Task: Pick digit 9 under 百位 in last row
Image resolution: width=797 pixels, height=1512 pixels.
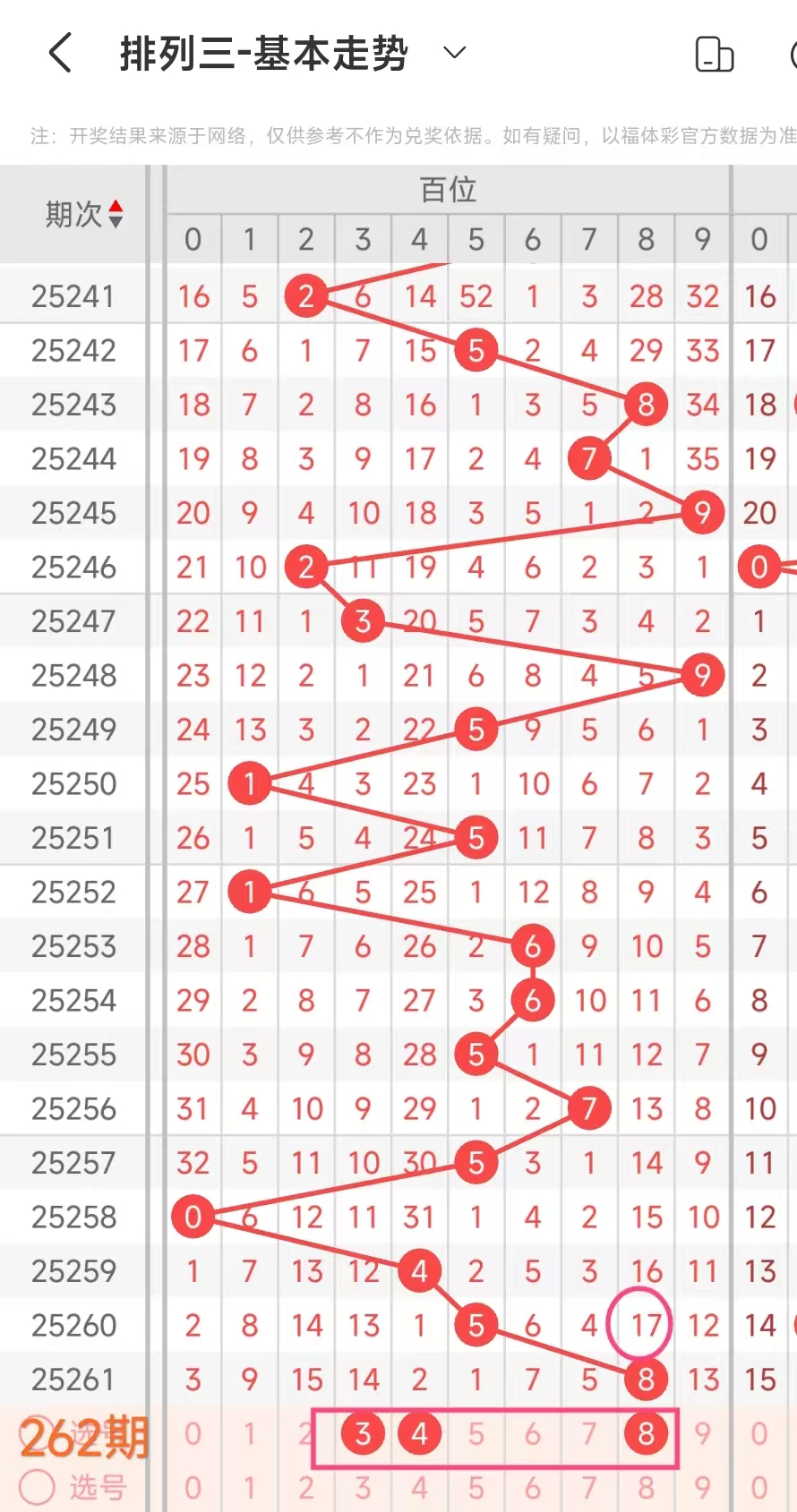Action: (703, 1488)
